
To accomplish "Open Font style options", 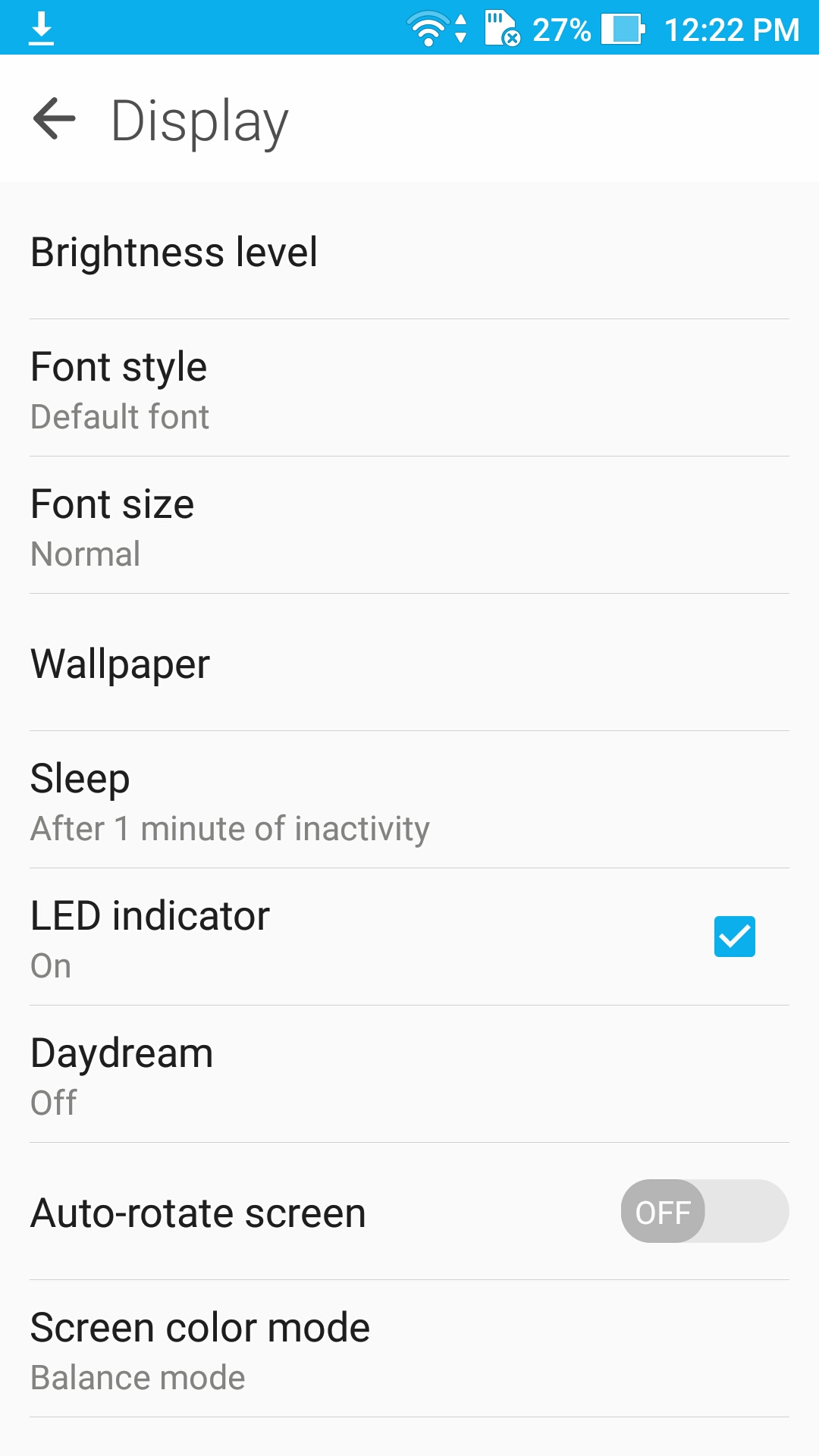I will 409,389.
